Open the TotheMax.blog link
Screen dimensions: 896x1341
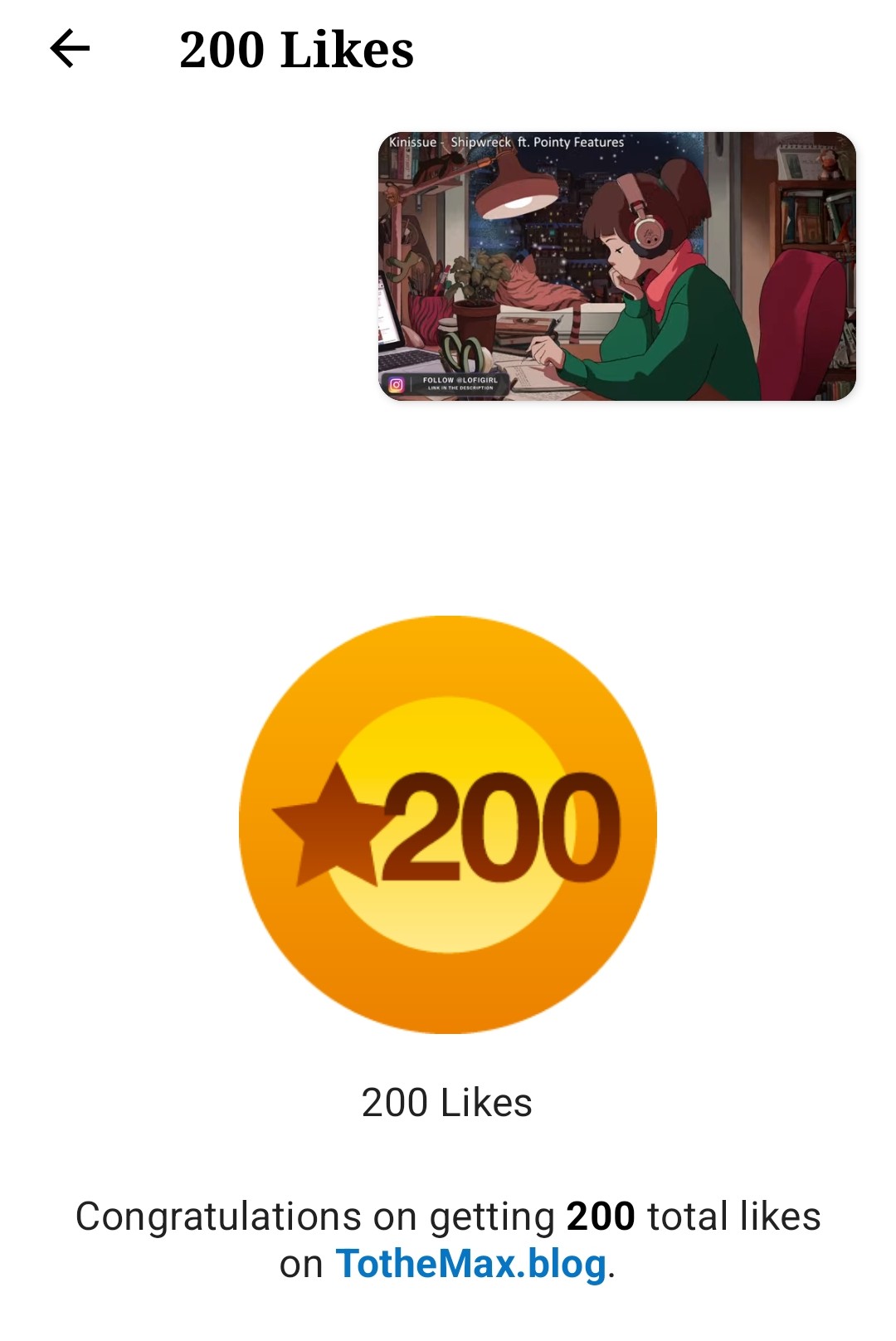(470, 1264)
